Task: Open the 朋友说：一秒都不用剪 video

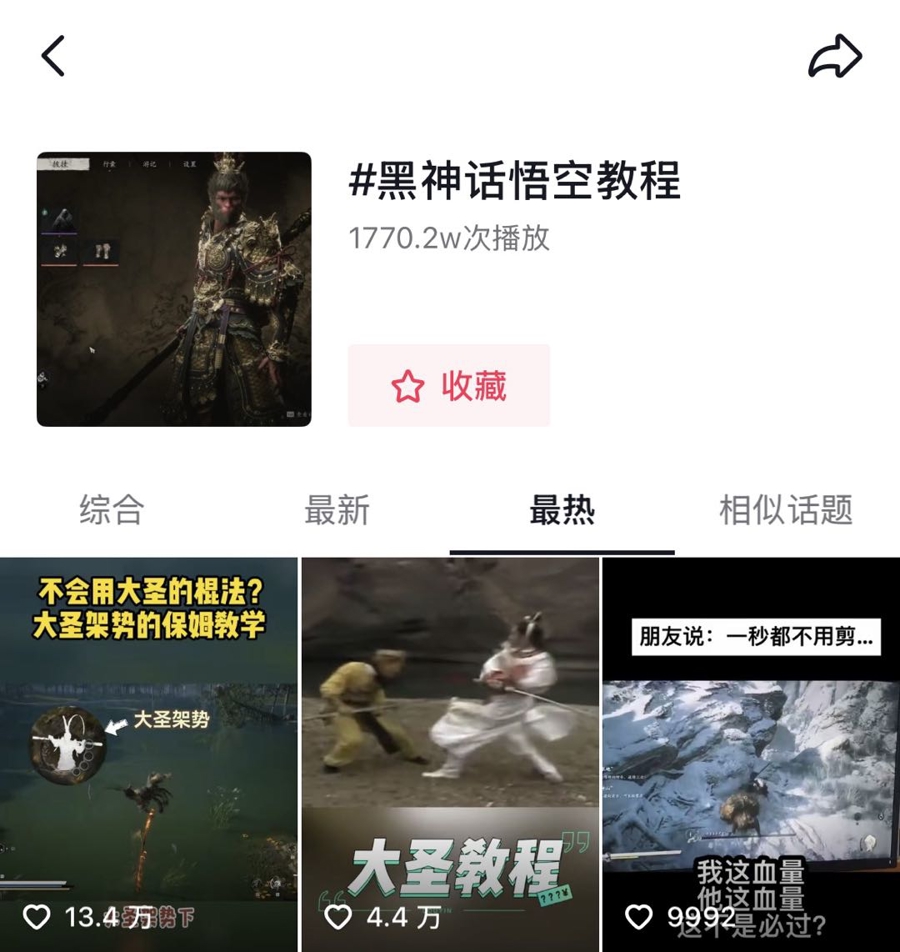Action: pos(751,750)
